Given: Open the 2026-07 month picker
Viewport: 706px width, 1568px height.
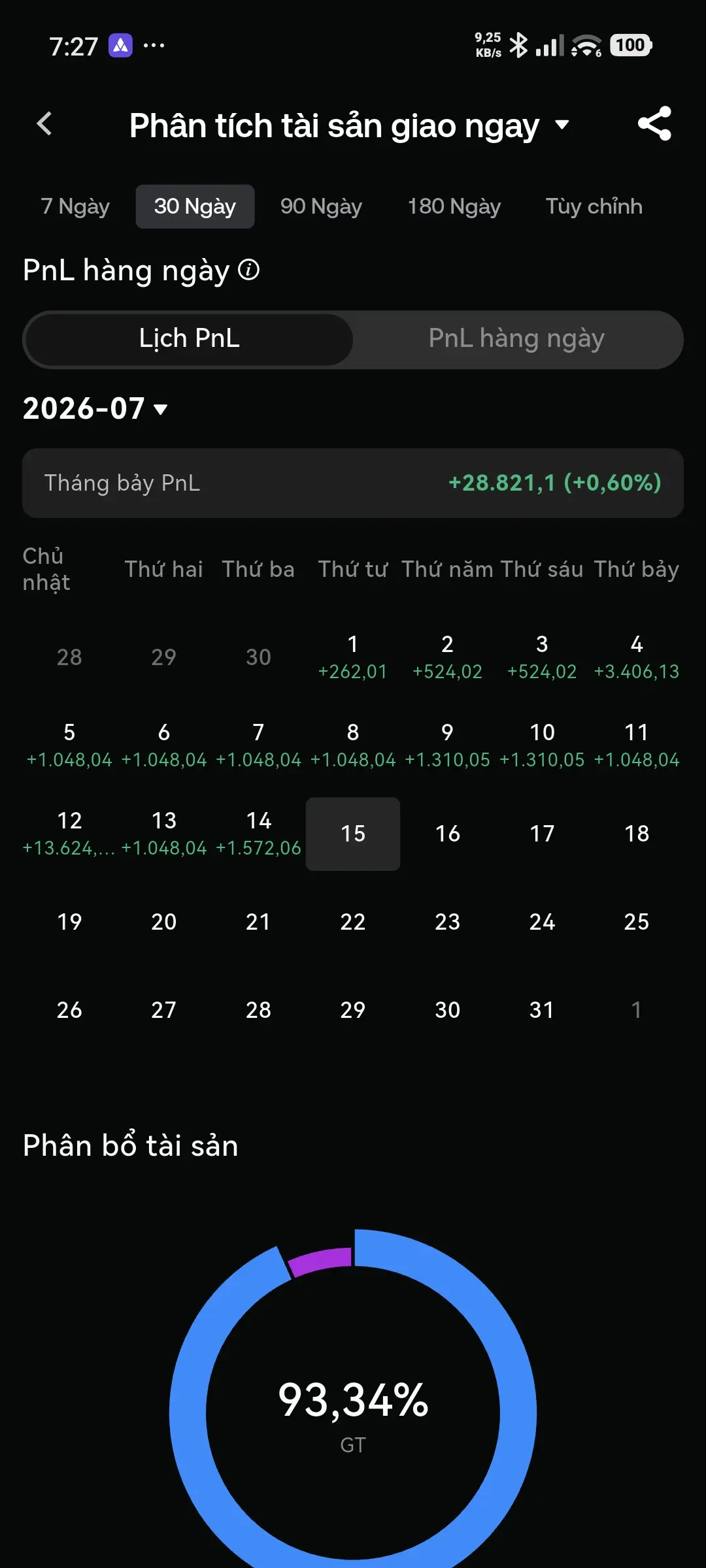Looking at the screenshot, I should pos(95,409).
